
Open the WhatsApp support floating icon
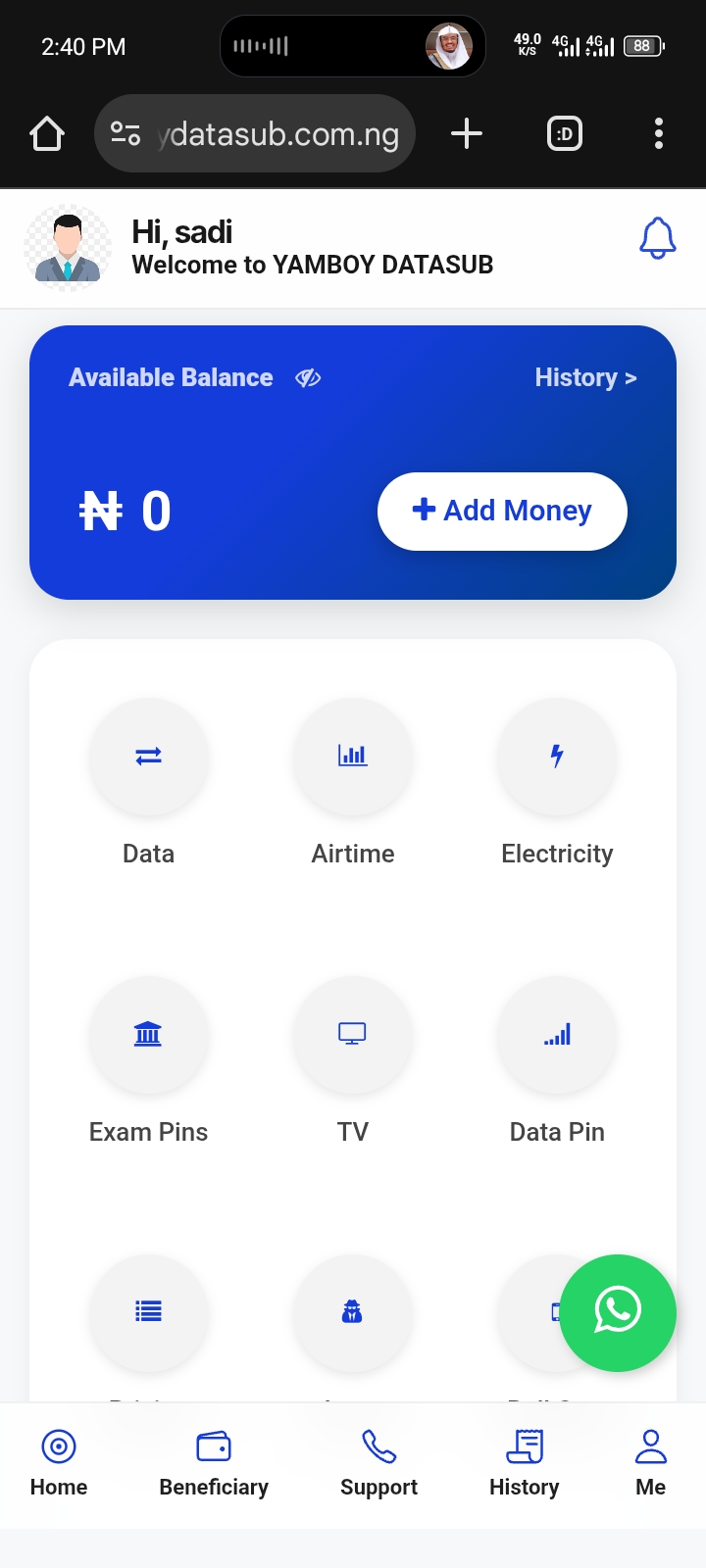618,1313
